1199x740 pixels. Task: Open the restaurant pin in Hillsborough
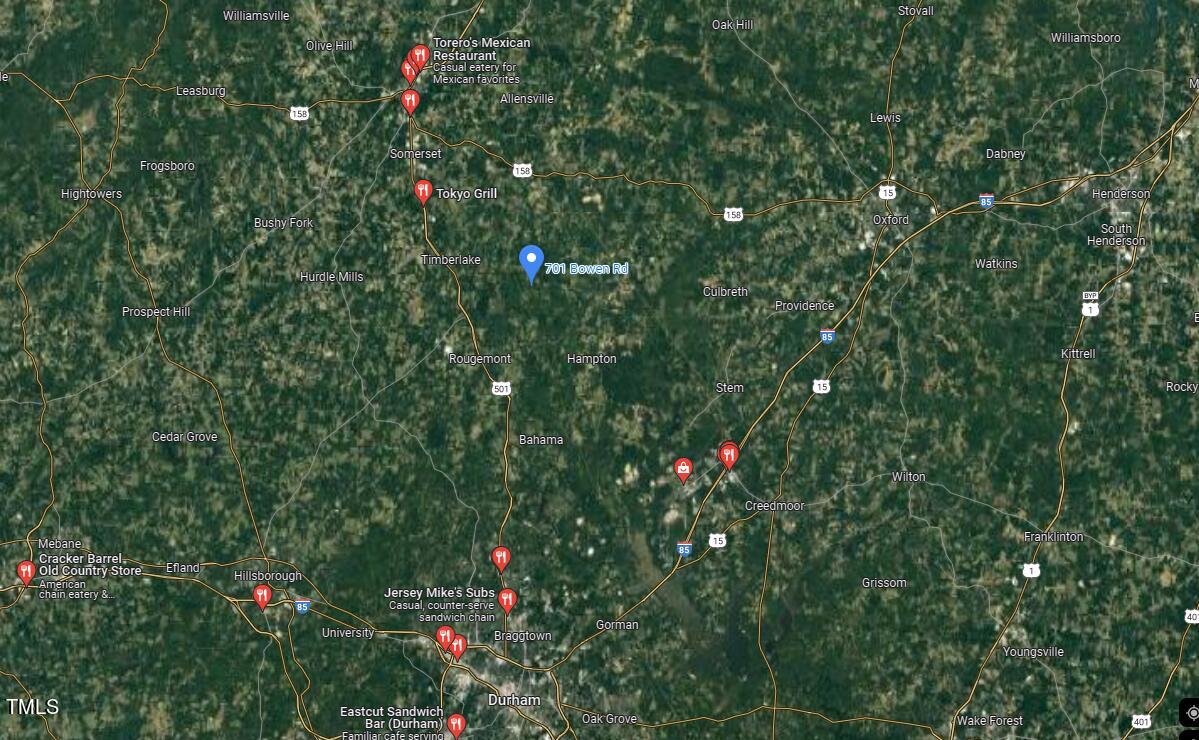tap(262, 596)
